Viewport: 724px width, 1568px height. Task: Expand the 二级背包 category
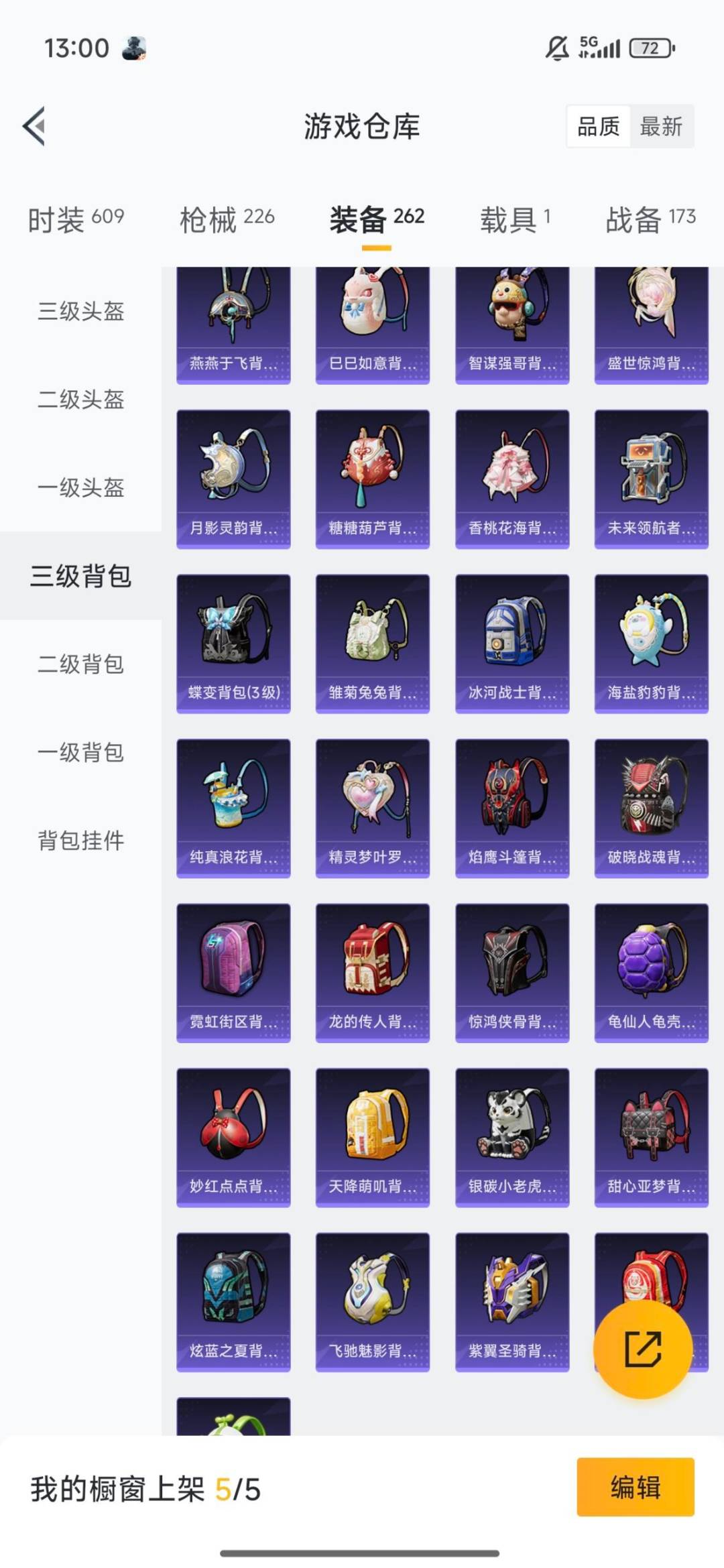click(x=80, y=663)
